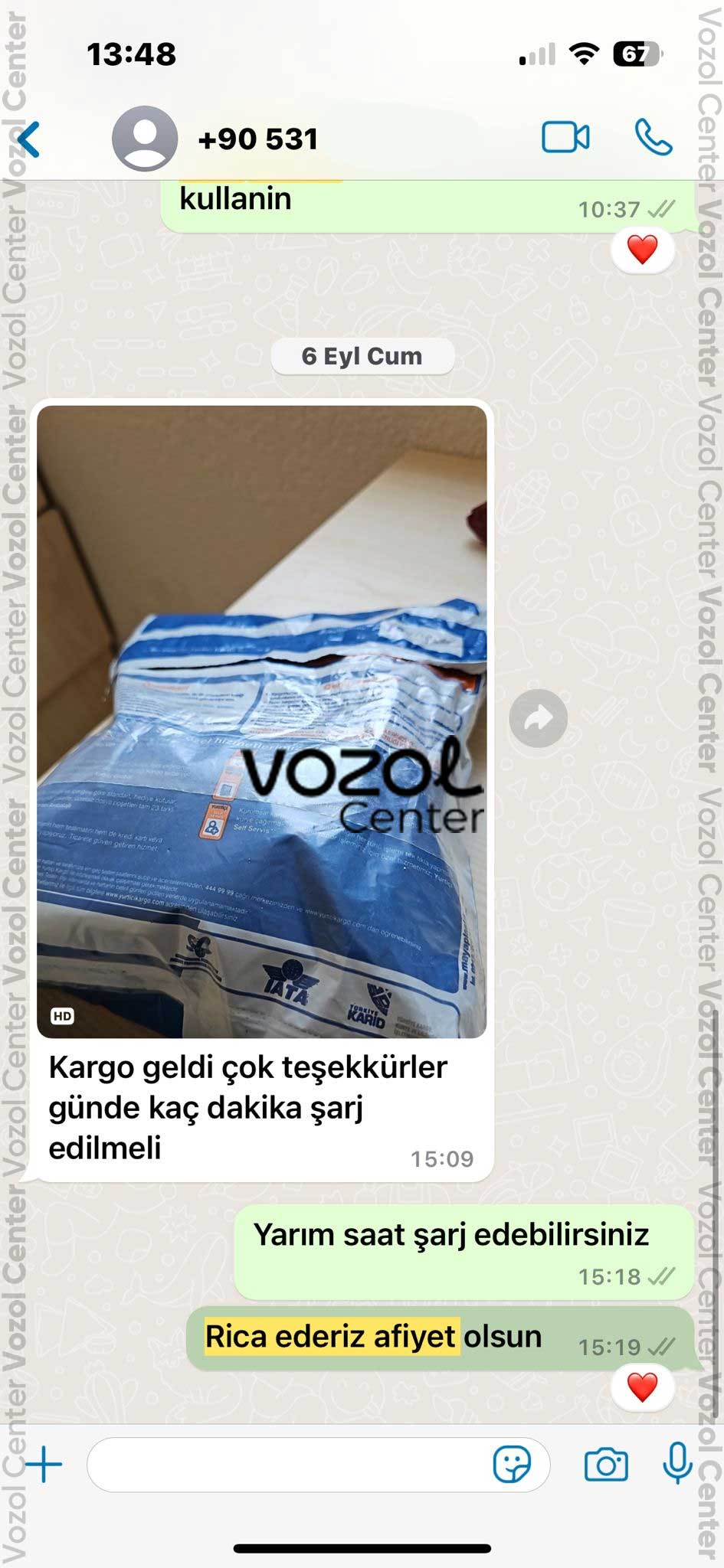Screen dimensions: 724x1568
Task: View heart reaction on the 'kullanin' message
Action: 642,250
